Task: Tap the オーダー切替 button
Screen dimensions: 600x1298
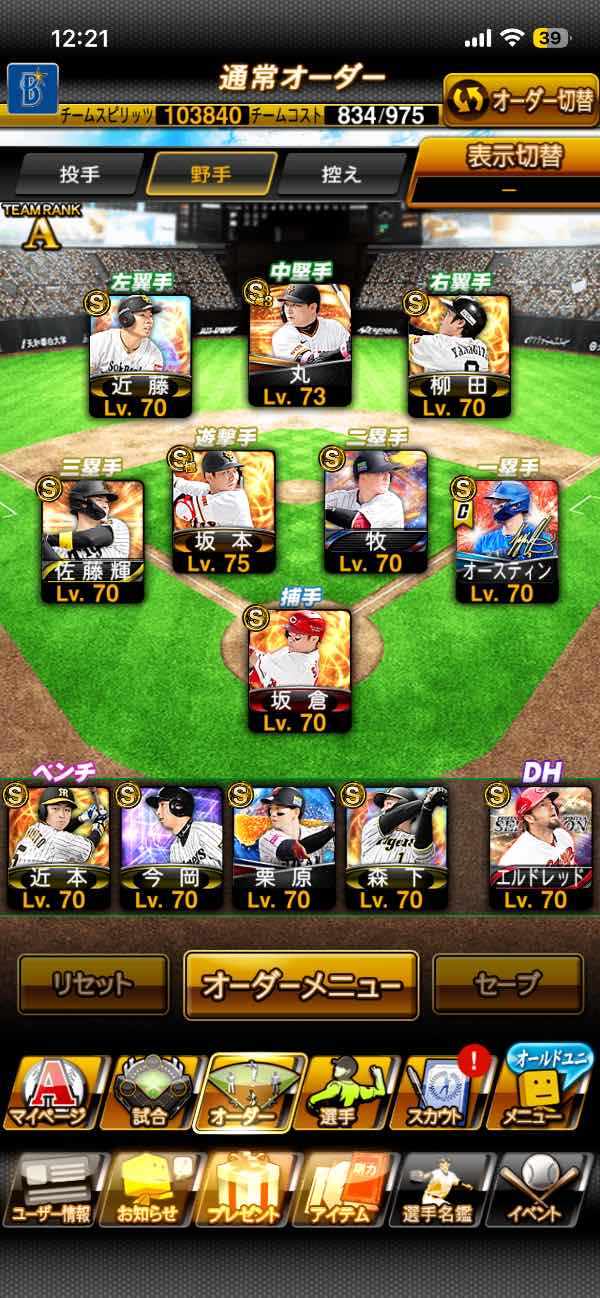Action: pyautogui.click(x=520, y=100)
